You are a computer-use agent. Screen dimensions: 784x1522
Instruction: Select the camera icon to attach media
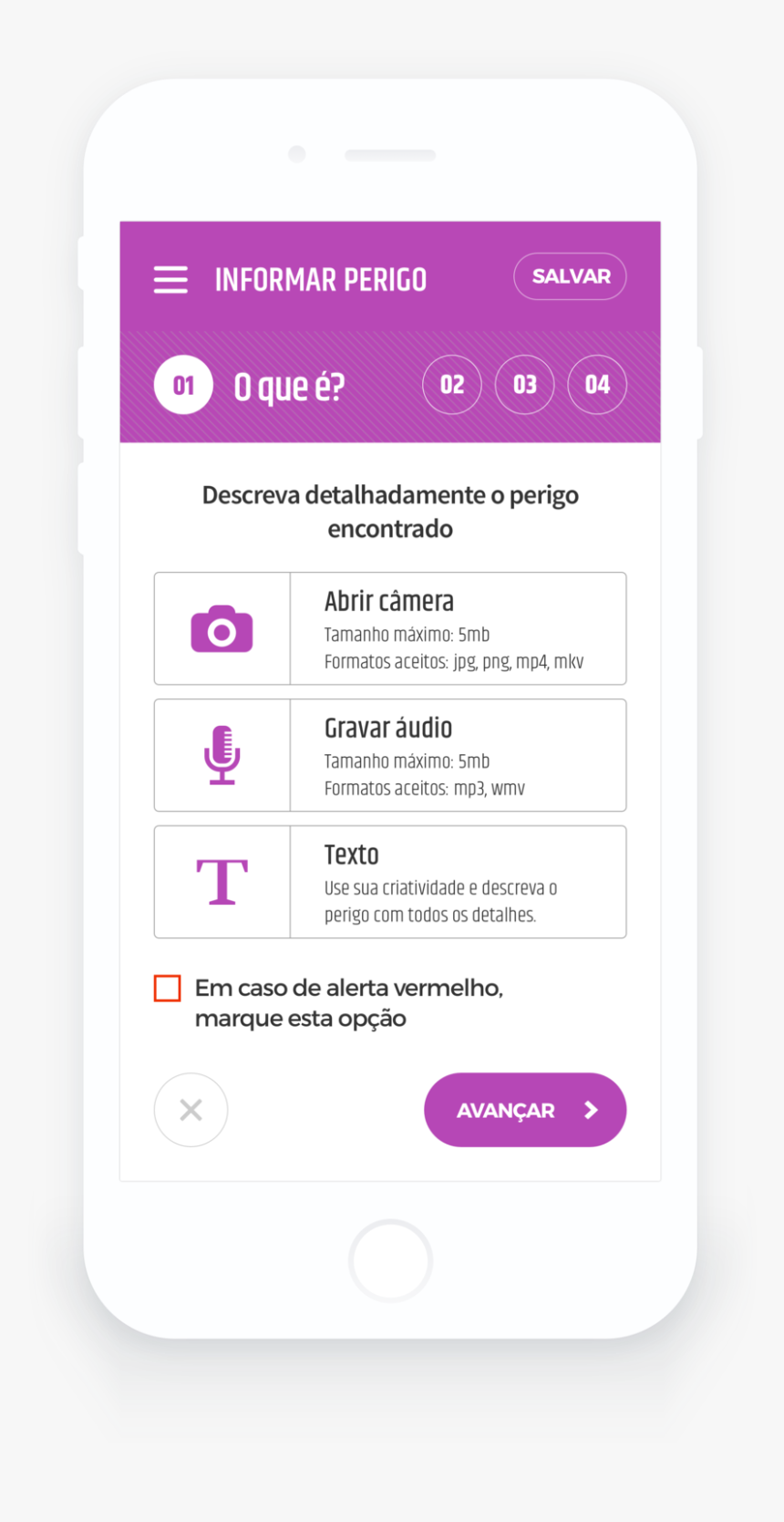222,628
